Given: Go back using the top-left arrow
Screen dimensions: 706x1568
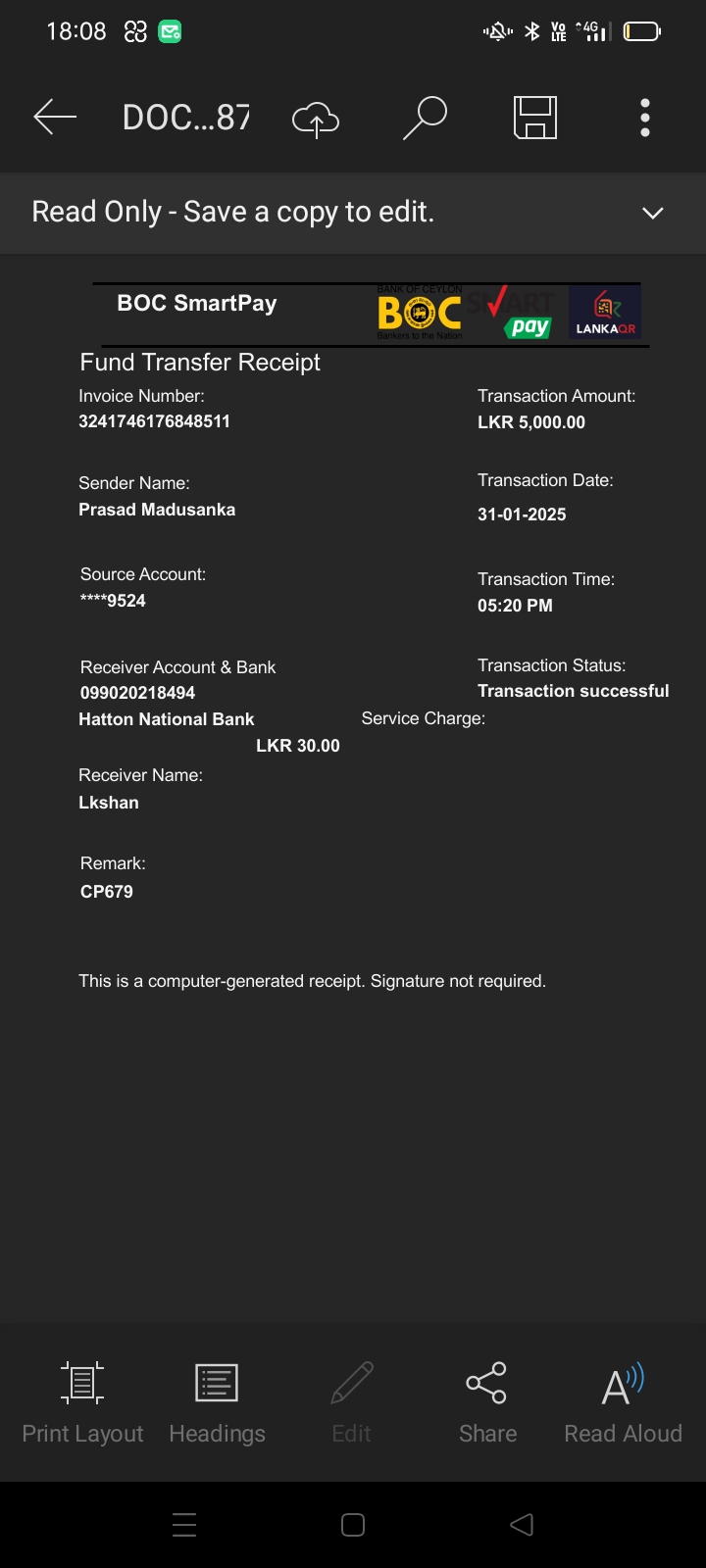Looking at the screenshot, I should [x=55, y=118].
